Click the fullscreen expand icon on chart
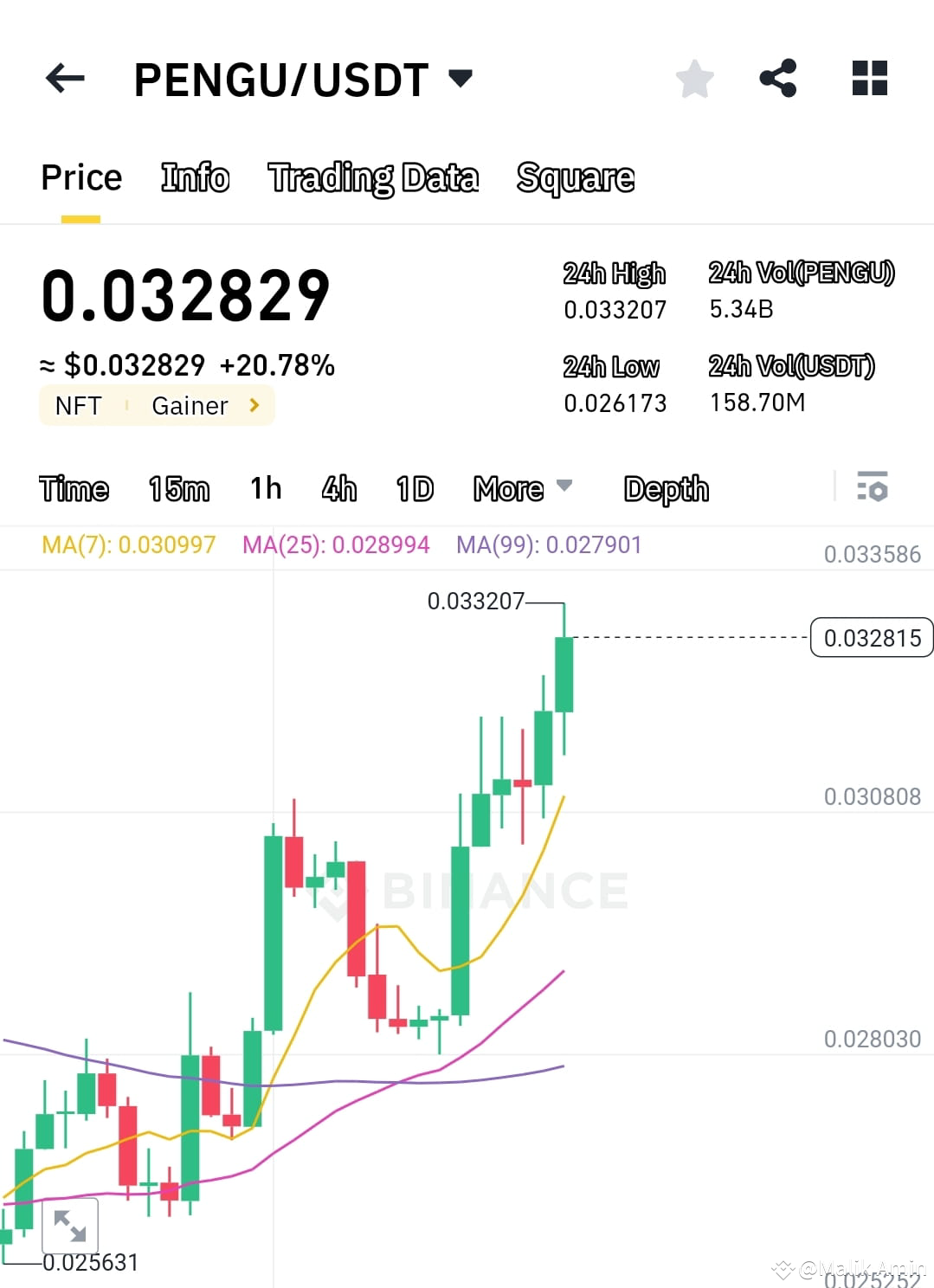This screenshot has width=934, height=1288. click(x=72, y=1226)
